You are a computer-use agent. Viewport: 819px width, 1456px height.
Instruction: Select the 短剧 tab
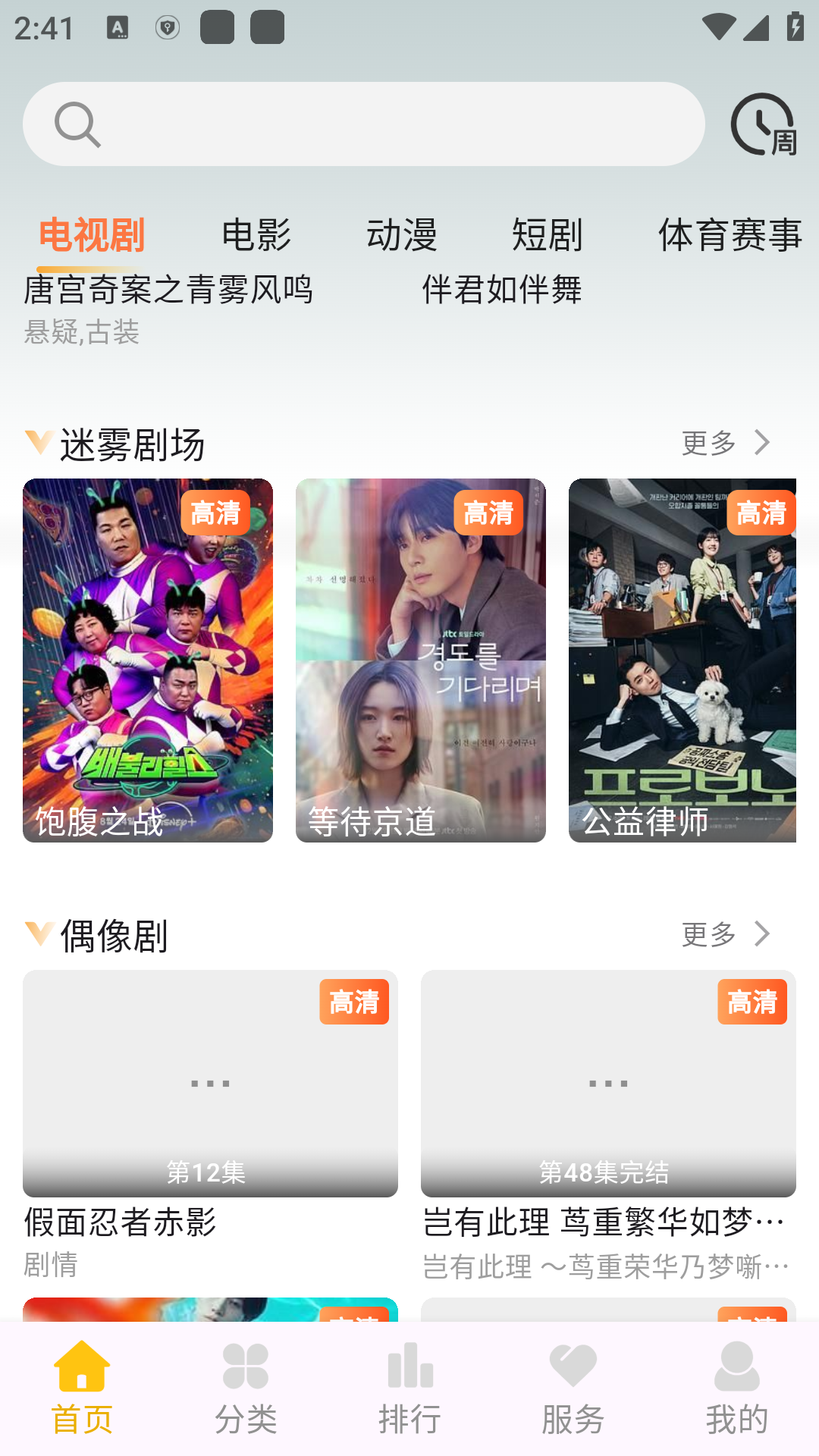click(x=548, y=236)
